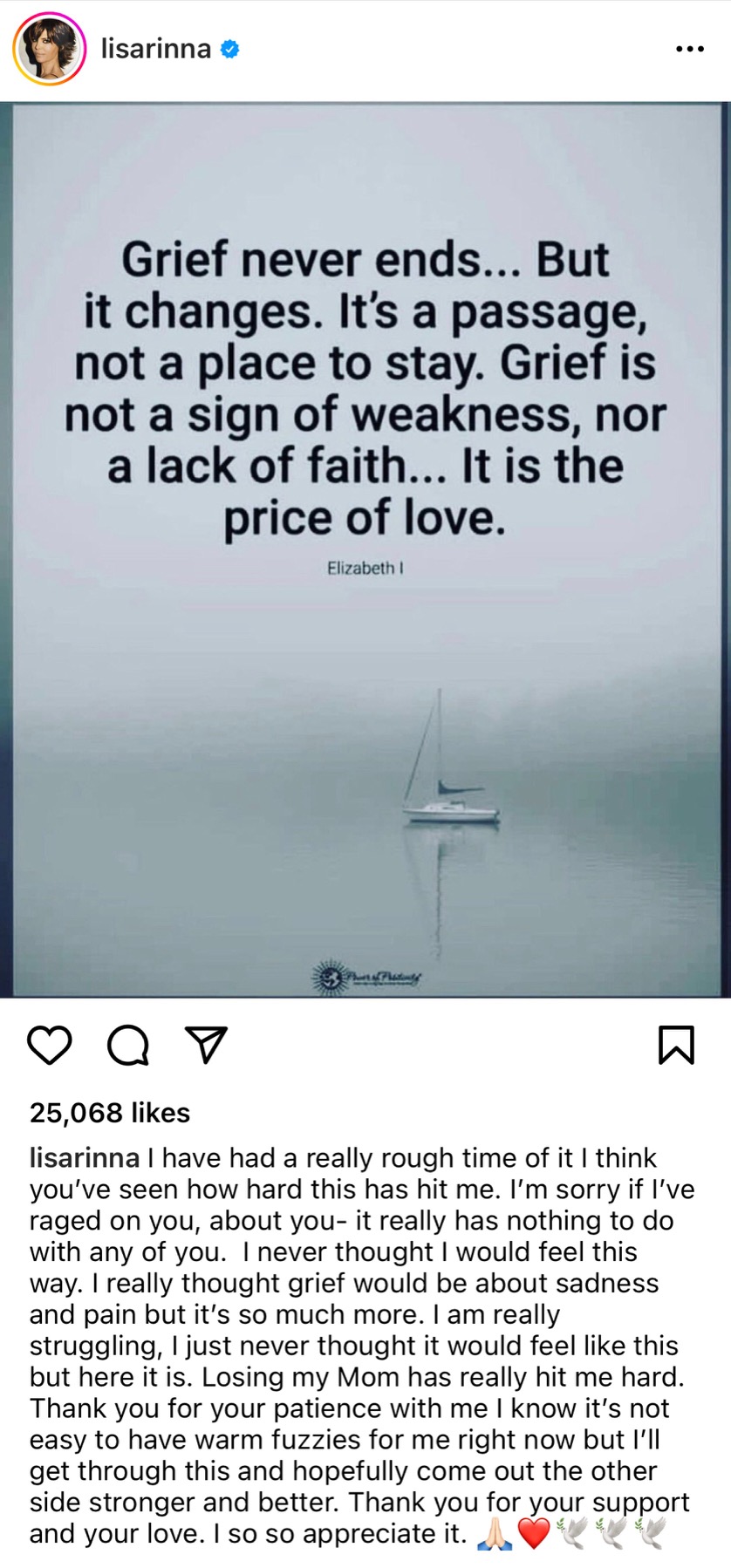731x1568 pixels.
Task: View the list of 25,068 likes
Action: tap(110, 1113)
